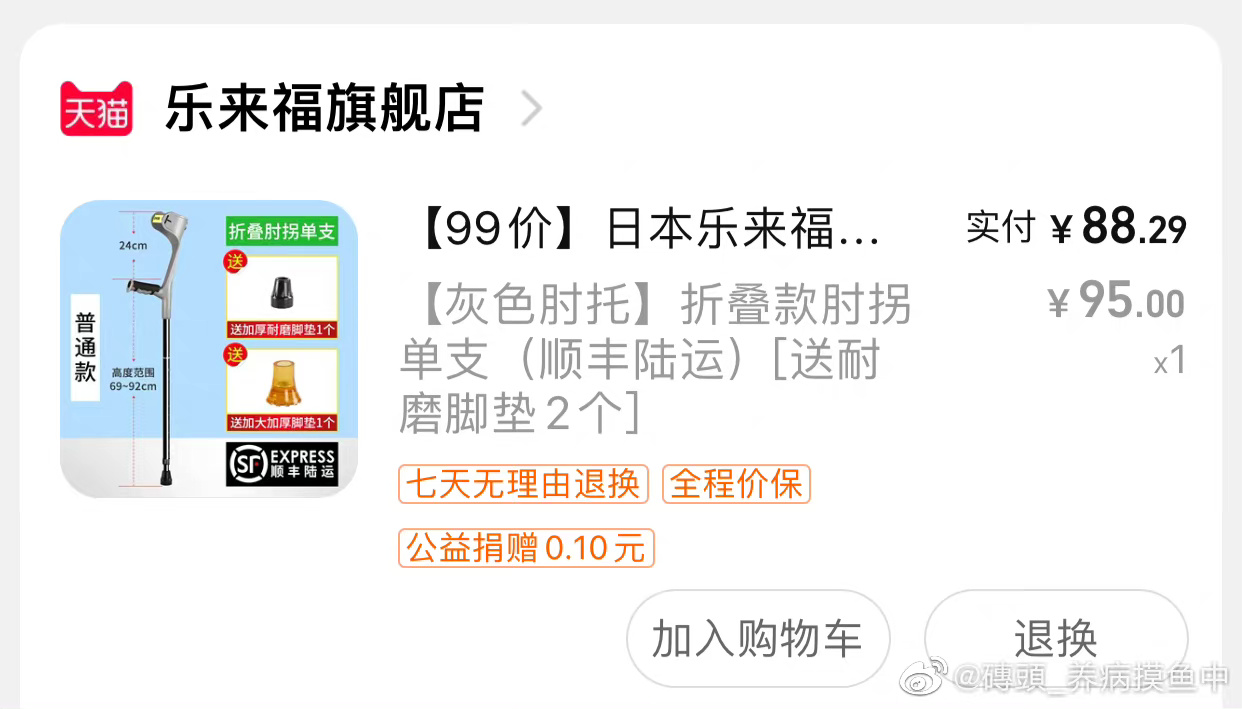
Task: Request a return via 退换
Action: [x=1055, y=638]
